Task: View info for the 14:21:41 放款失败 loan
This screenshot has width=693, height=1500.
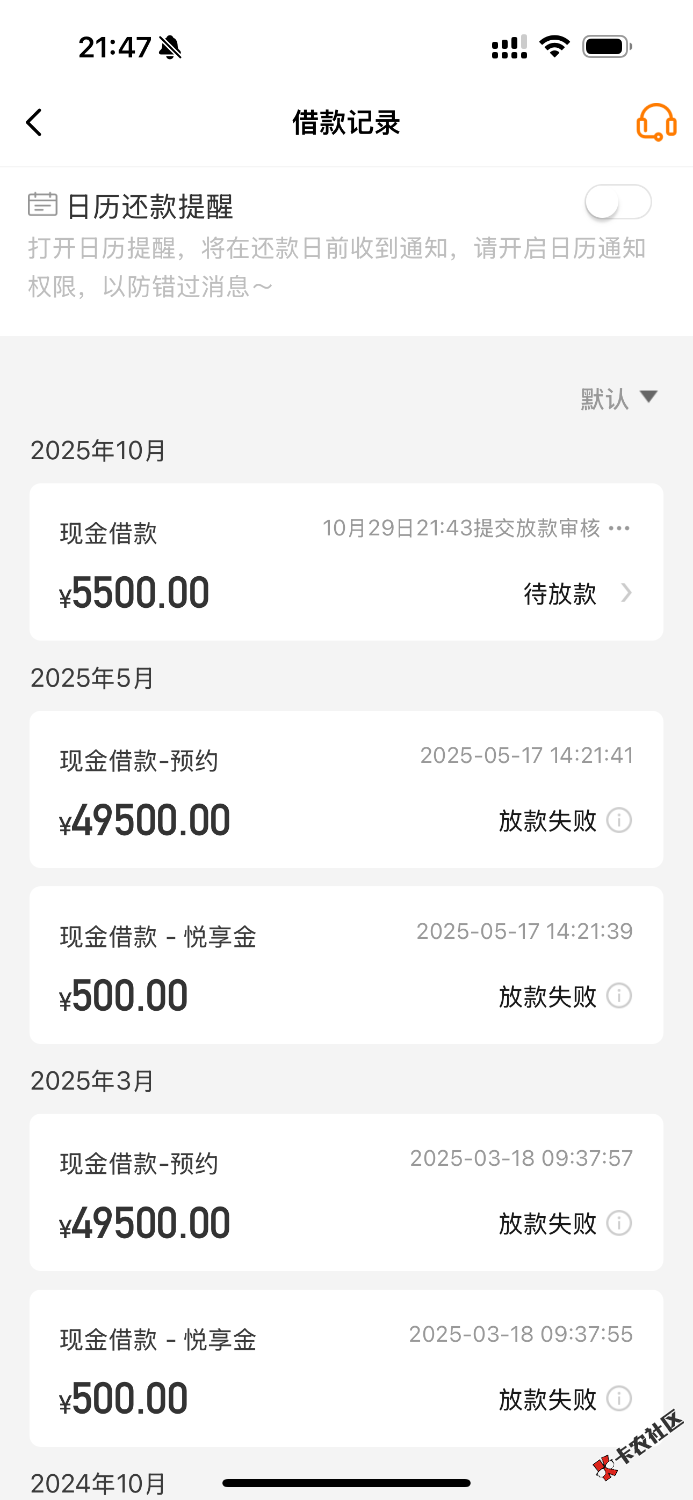Action: [x=620, y=821]
